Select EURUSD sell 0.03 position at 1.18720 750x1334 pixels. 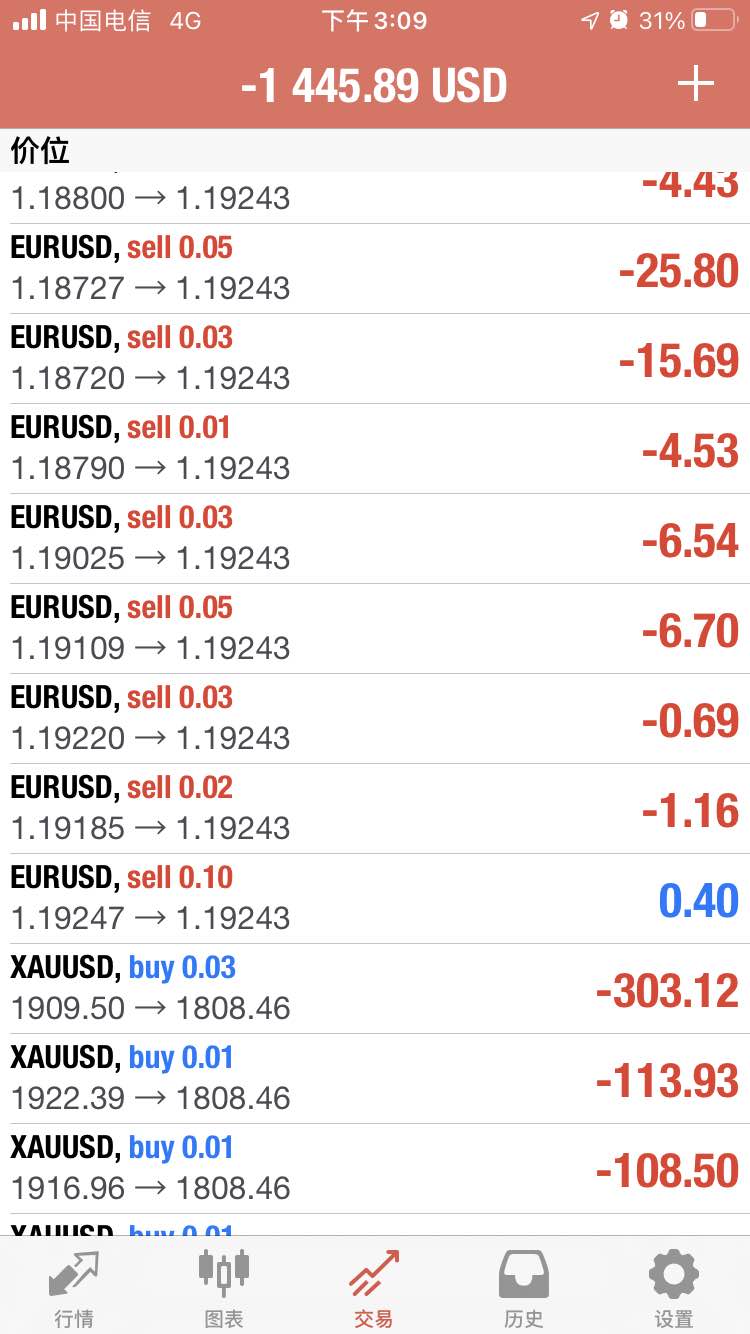click(375, 359)
